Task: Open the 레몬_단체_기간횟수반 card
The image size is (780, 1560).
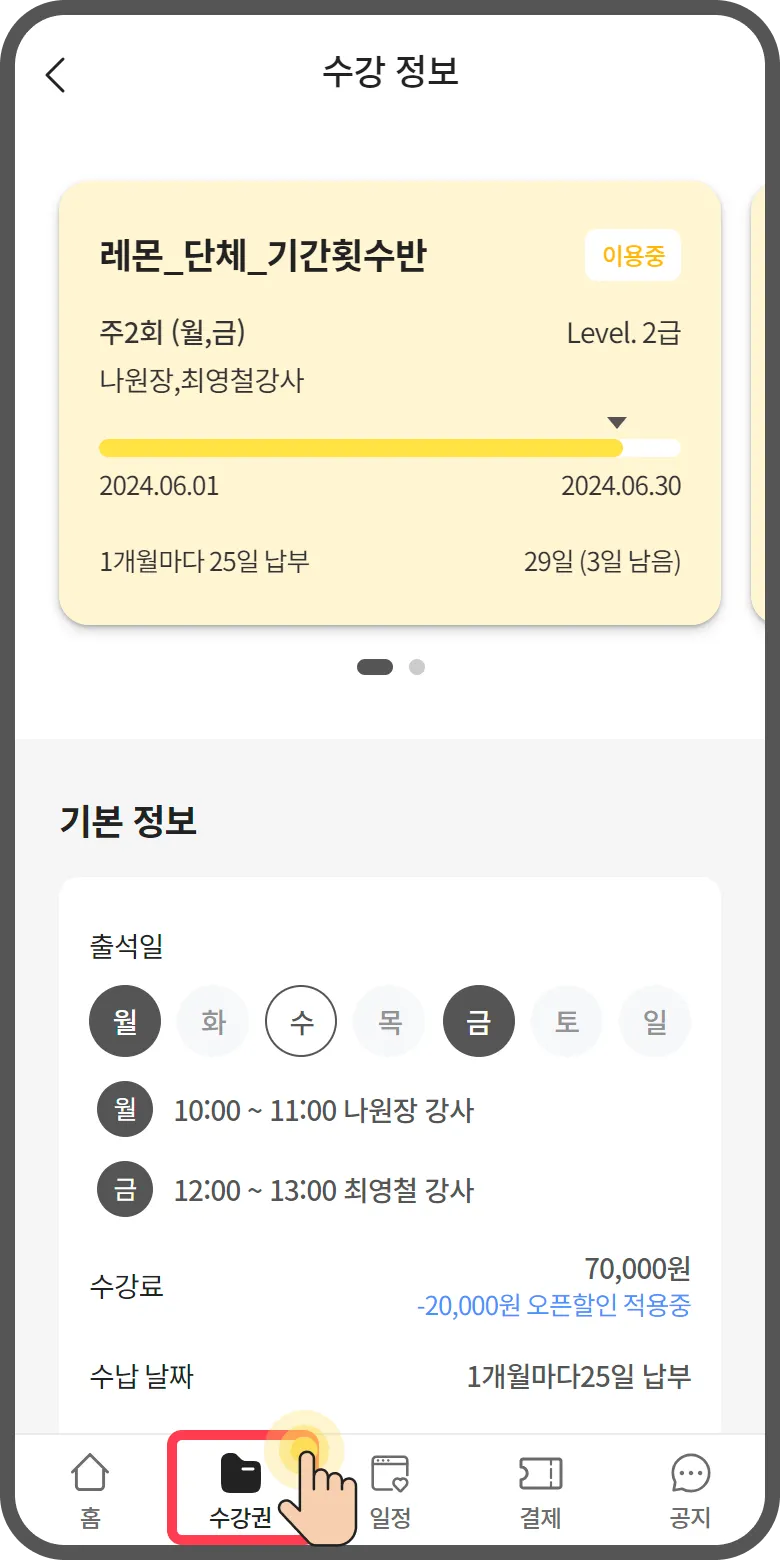Action: (390, 403)
